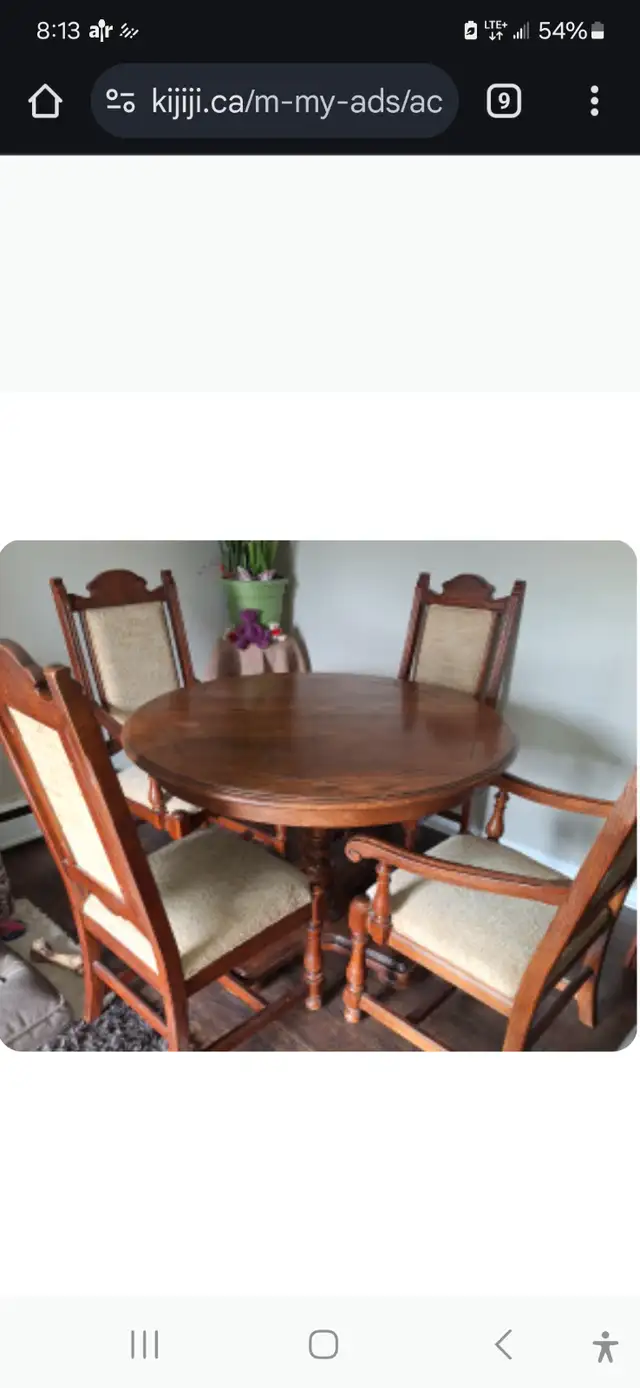Go to the browser home page

[45, 101]
